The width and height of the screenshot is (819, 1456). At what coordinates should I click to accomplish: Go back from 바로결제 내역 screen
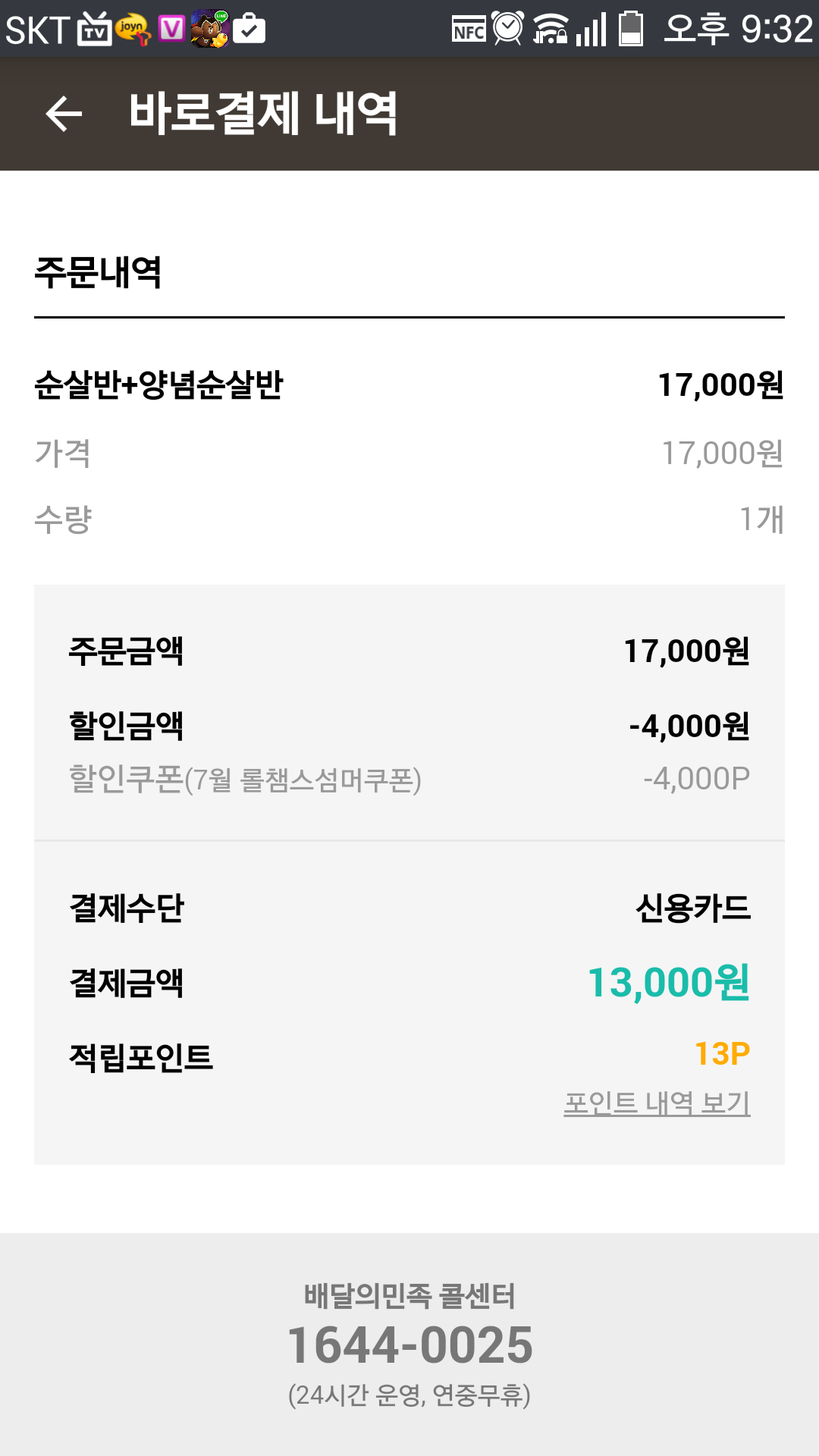64,114
